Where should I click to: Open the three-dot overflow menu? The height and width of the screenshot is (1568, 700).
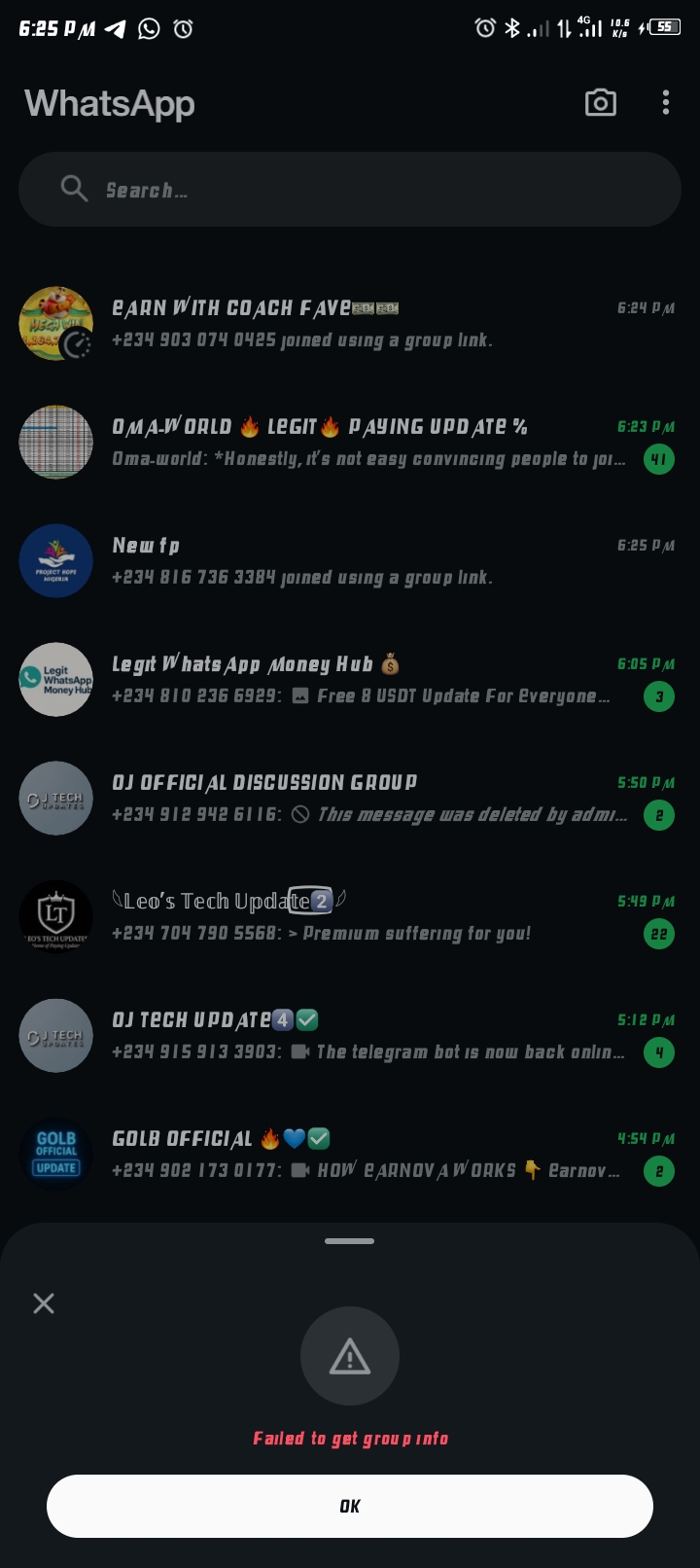(665, 103)
